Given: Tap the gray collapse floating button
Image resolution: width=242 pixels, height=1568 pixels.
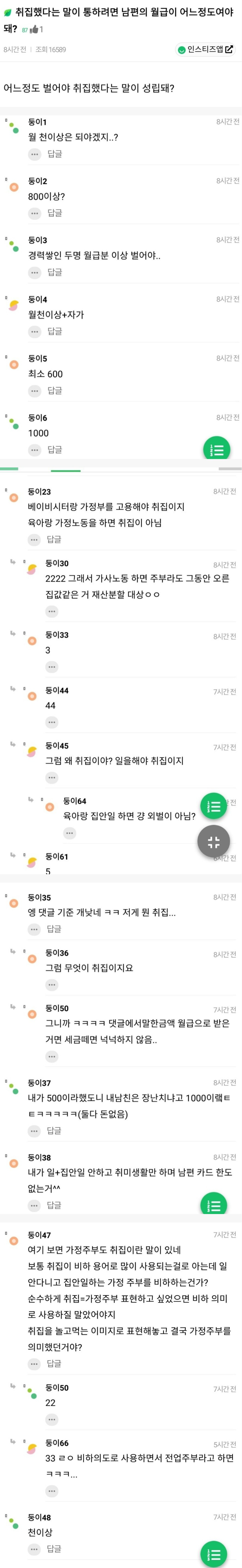Looking at the screenshot, I should (x=213, y=842).
